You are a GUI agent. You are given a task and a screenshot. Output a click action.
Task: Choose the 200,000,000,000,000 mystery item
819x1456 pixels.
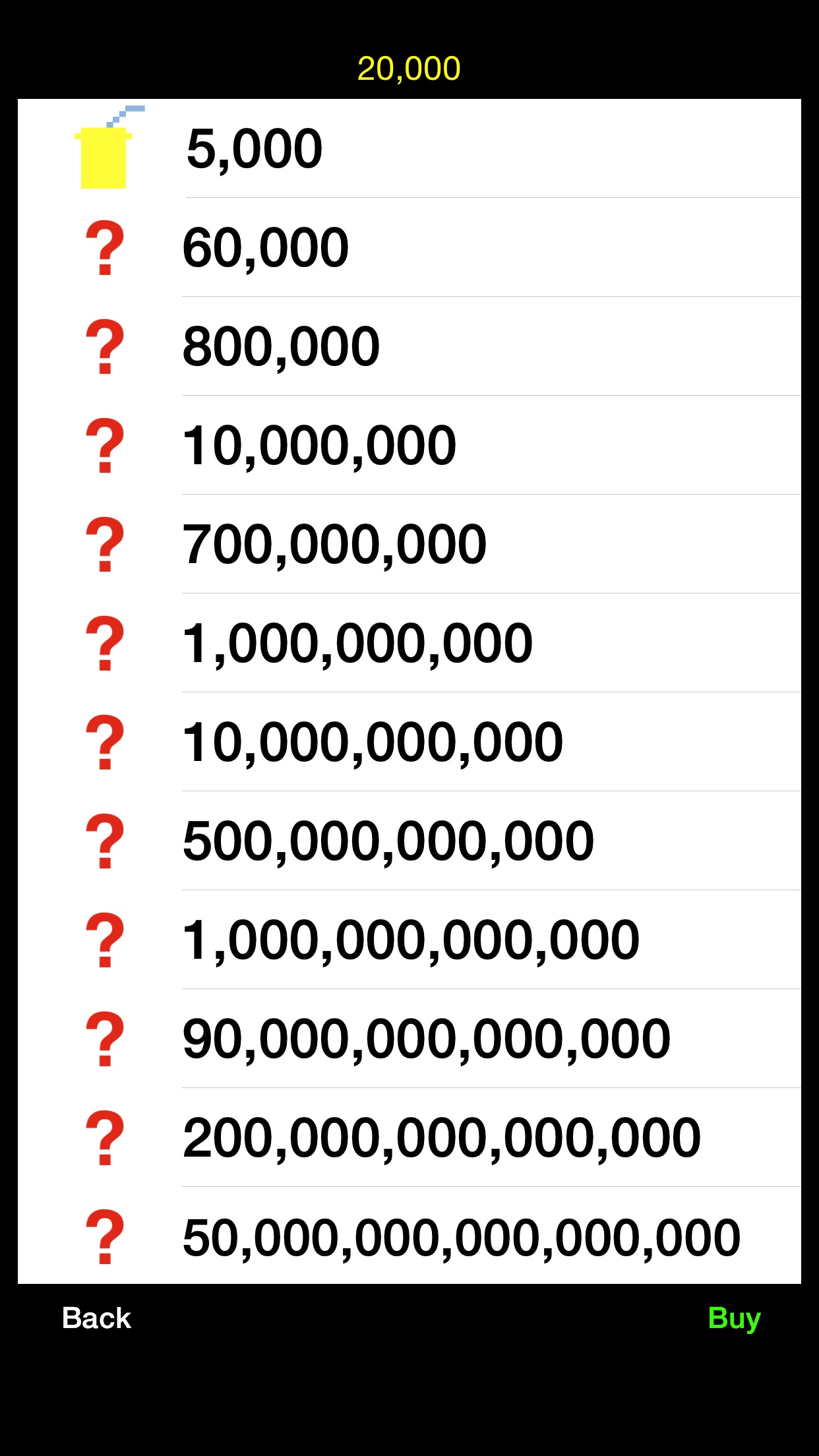(409, 1137)
